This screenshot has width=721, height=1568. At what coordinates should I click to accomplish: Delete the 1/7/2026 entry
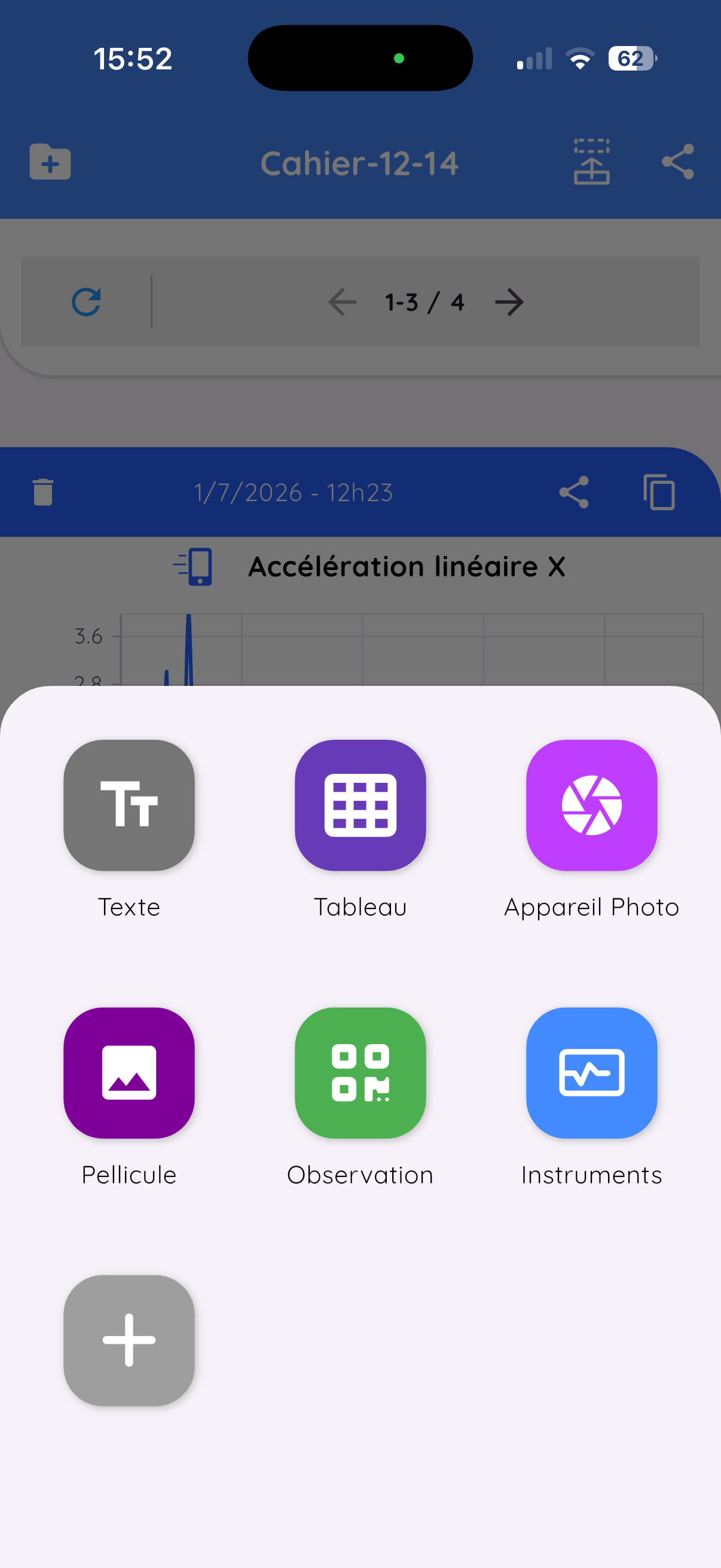(x=43, y=492)
